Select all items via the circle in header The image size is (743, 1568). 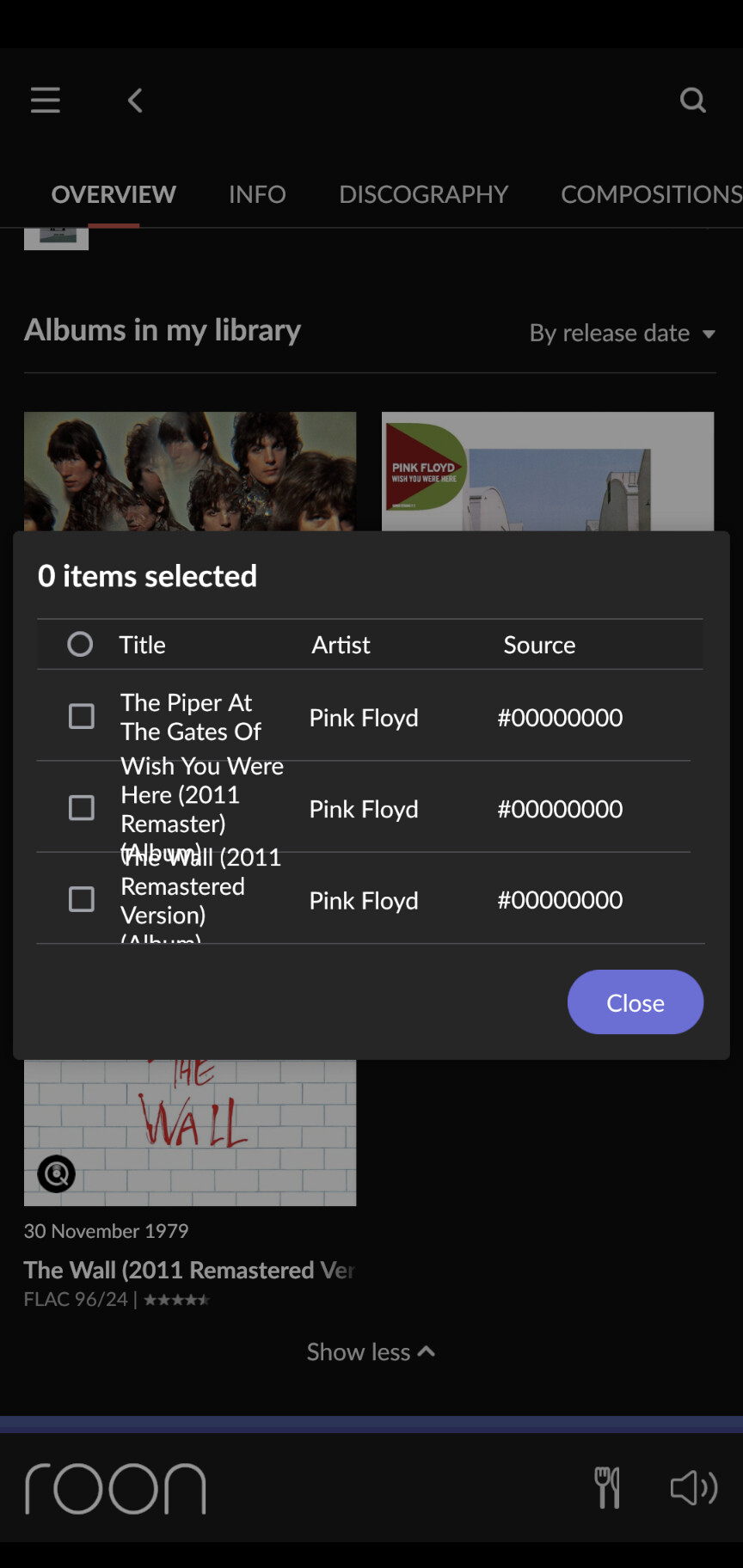coord(79,644)
